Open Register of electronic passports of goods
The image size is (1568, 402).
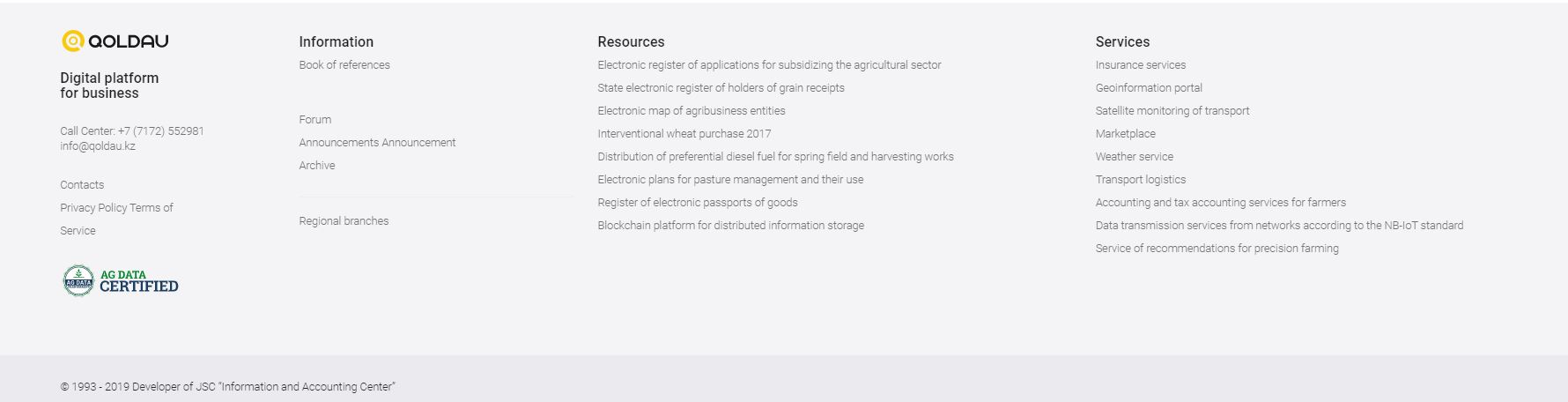pos(697,203)
